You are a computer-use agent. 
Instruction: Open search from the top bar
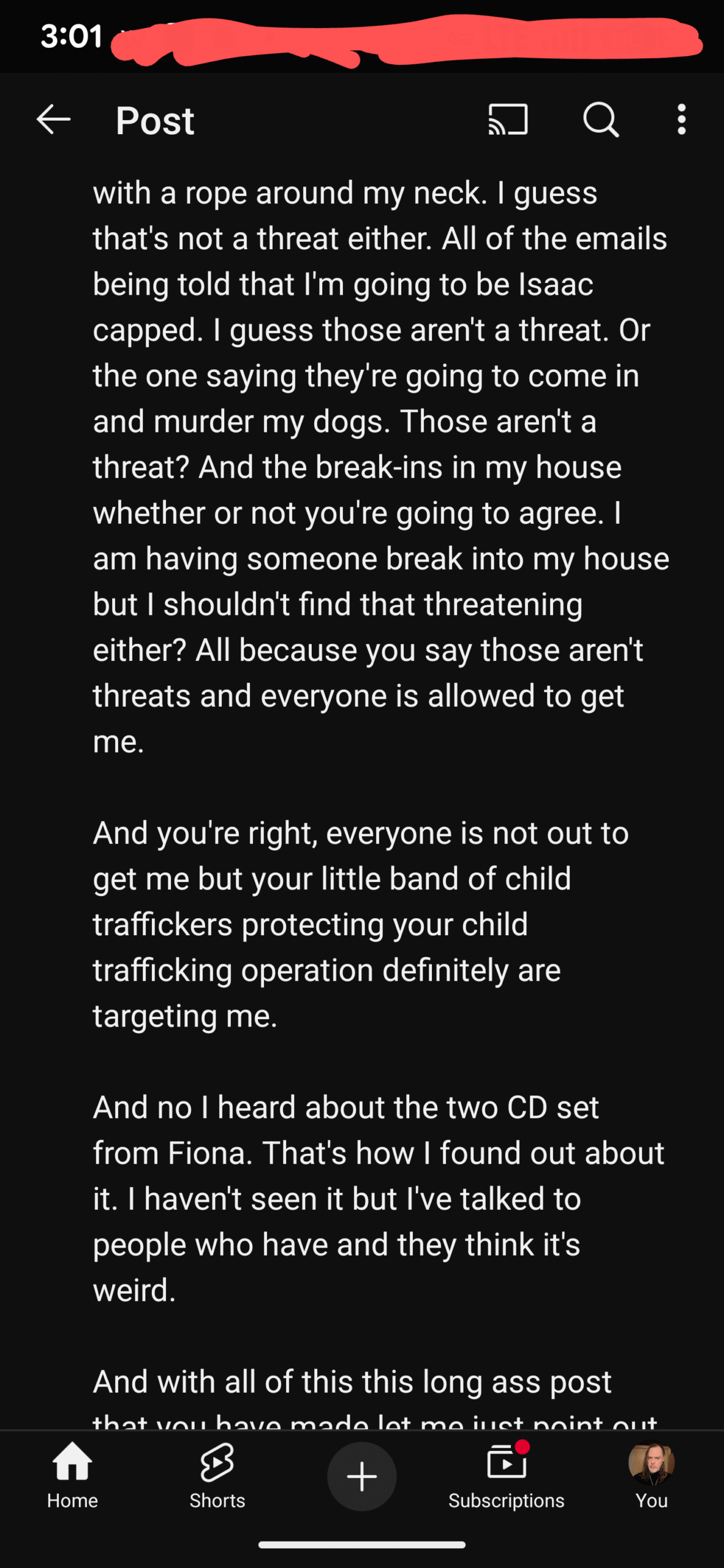click(x=601, y=119)
